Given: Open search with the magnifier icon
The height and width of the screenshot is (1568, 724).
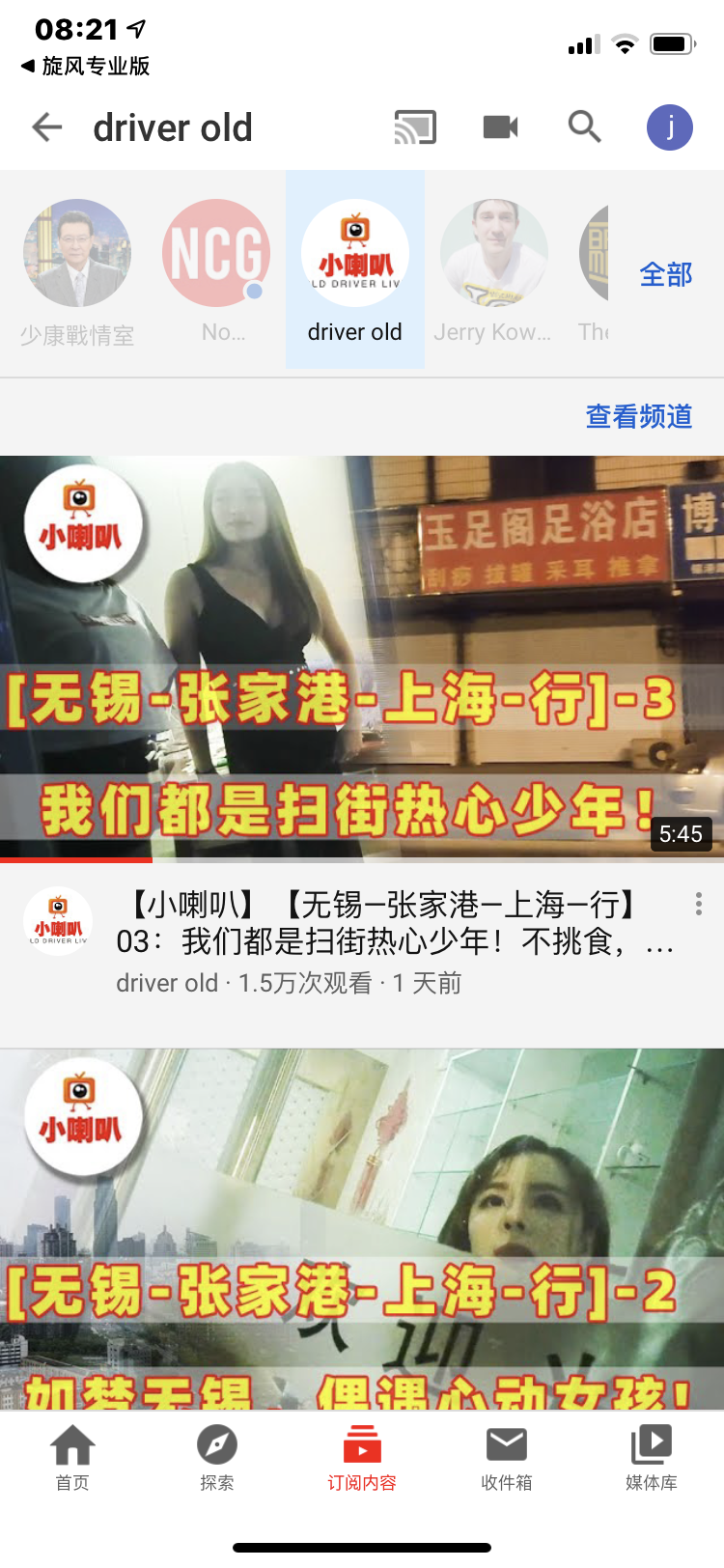Looking at the screenshot, I should click(x=584, y=126).
